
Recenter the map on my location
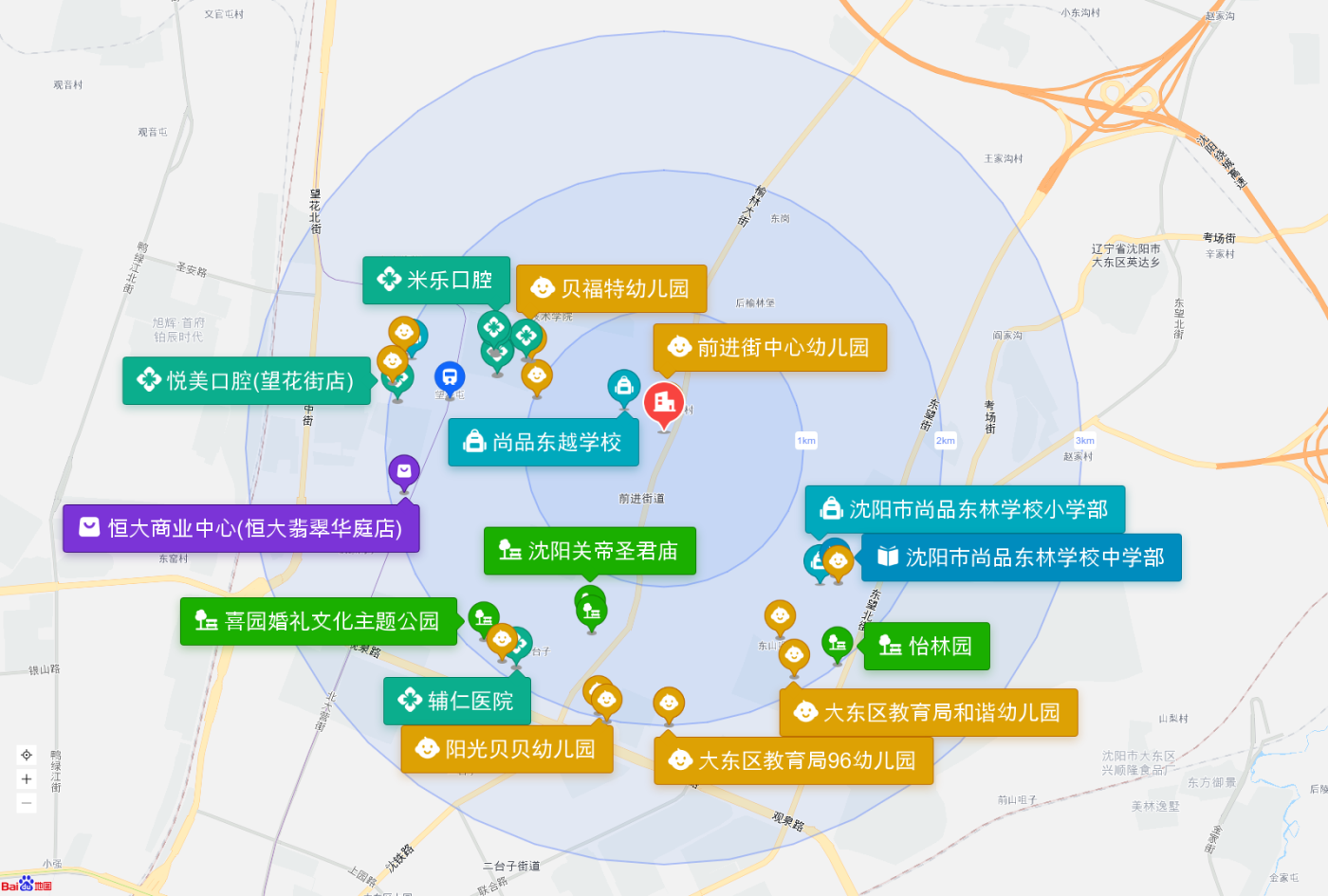point(27,755)
